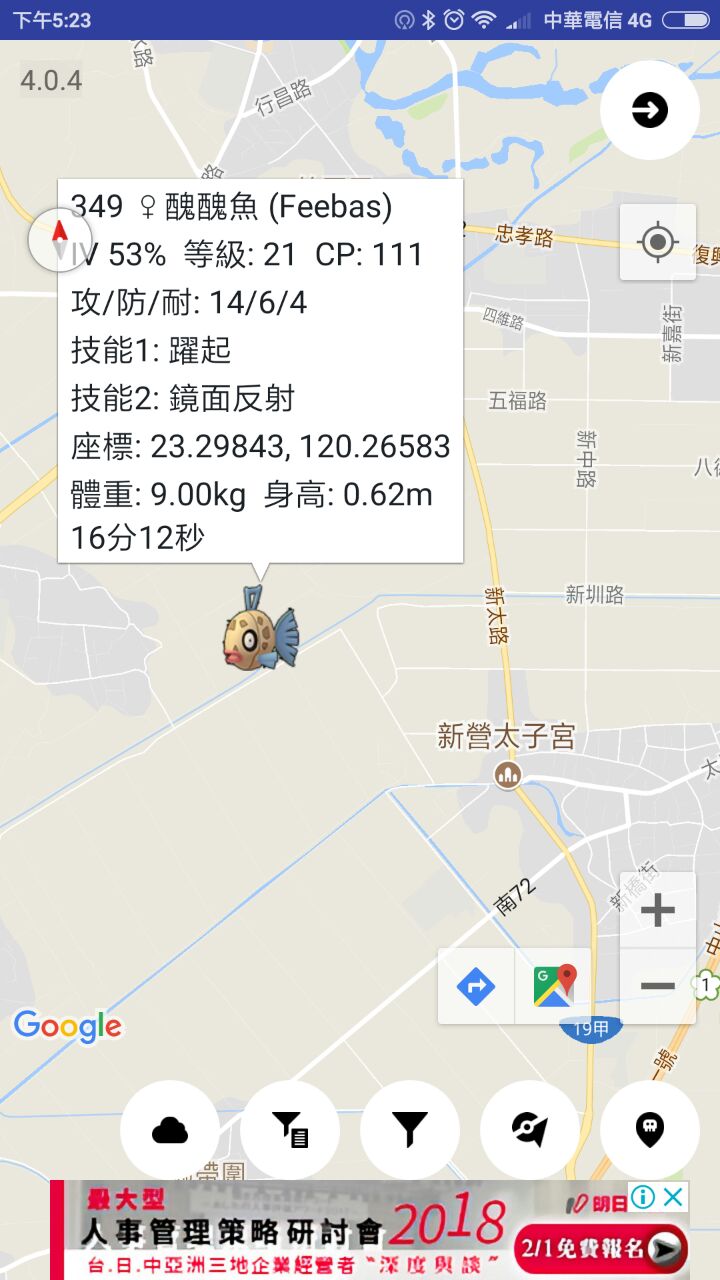Image resolution: width=720 pixels, height=1280 pixels.
Task: Open this location in Google Maps
Action: pyautogui.click(x=554, y=987)
